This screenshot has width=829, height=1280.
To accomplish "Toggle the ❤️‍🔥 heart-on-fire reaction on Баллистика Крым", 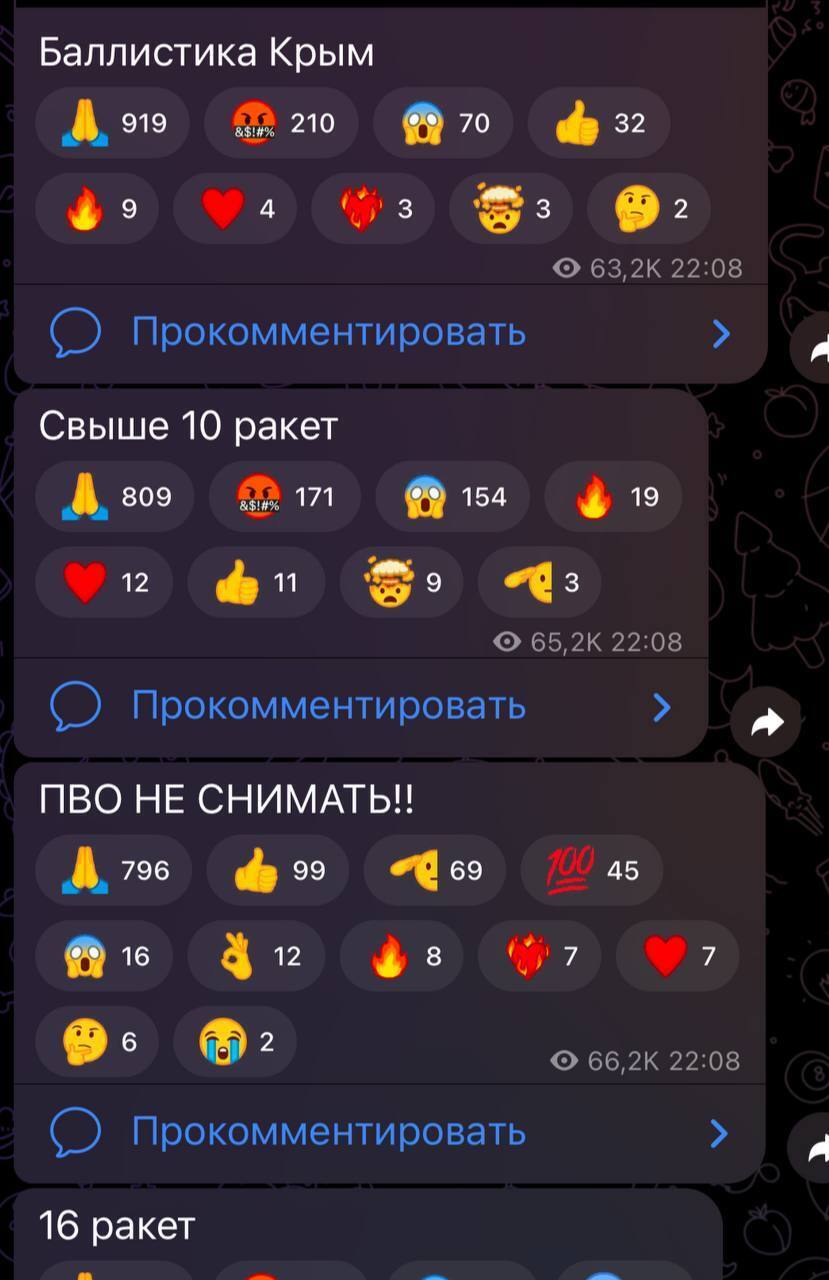I will click(x=372, y=208).
